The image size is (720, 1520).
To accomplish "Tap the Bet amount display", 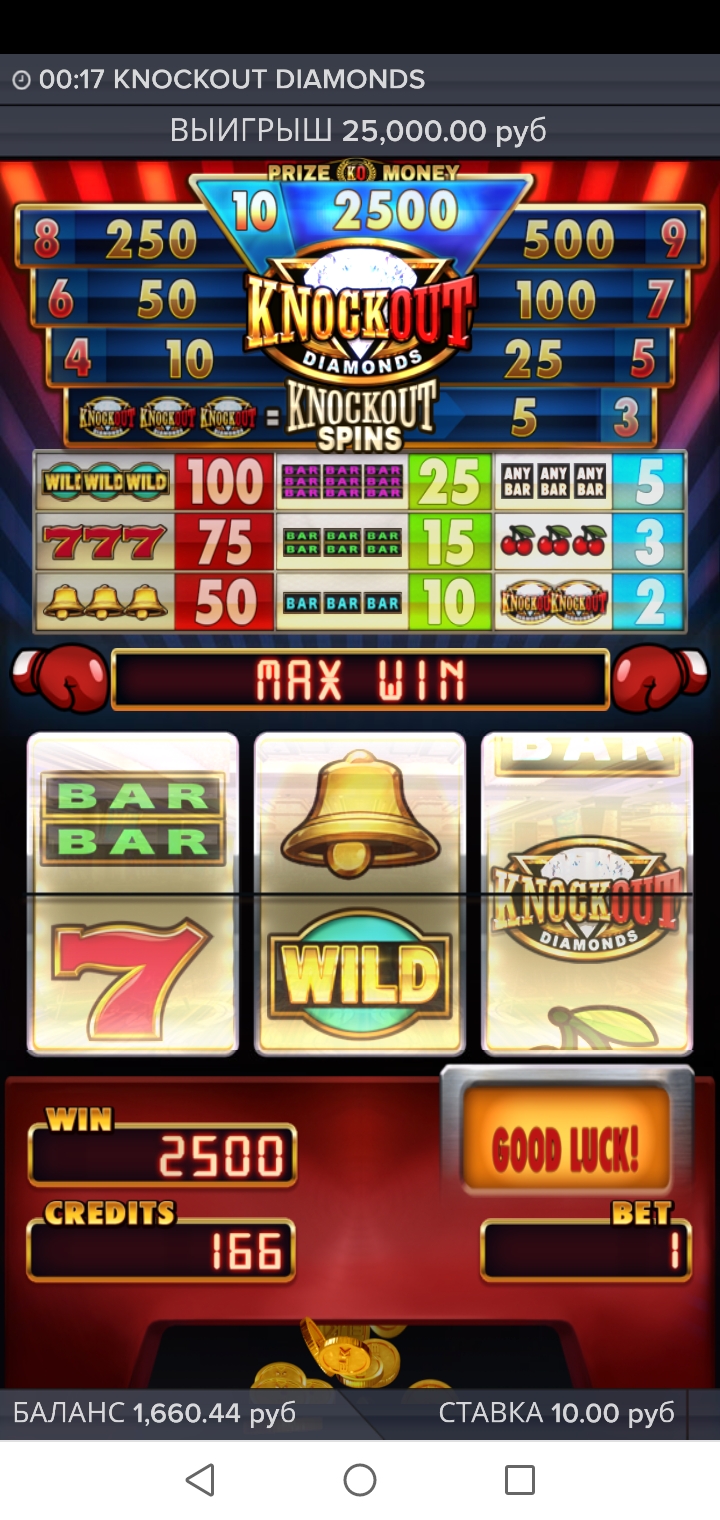I will point(586,1250).
